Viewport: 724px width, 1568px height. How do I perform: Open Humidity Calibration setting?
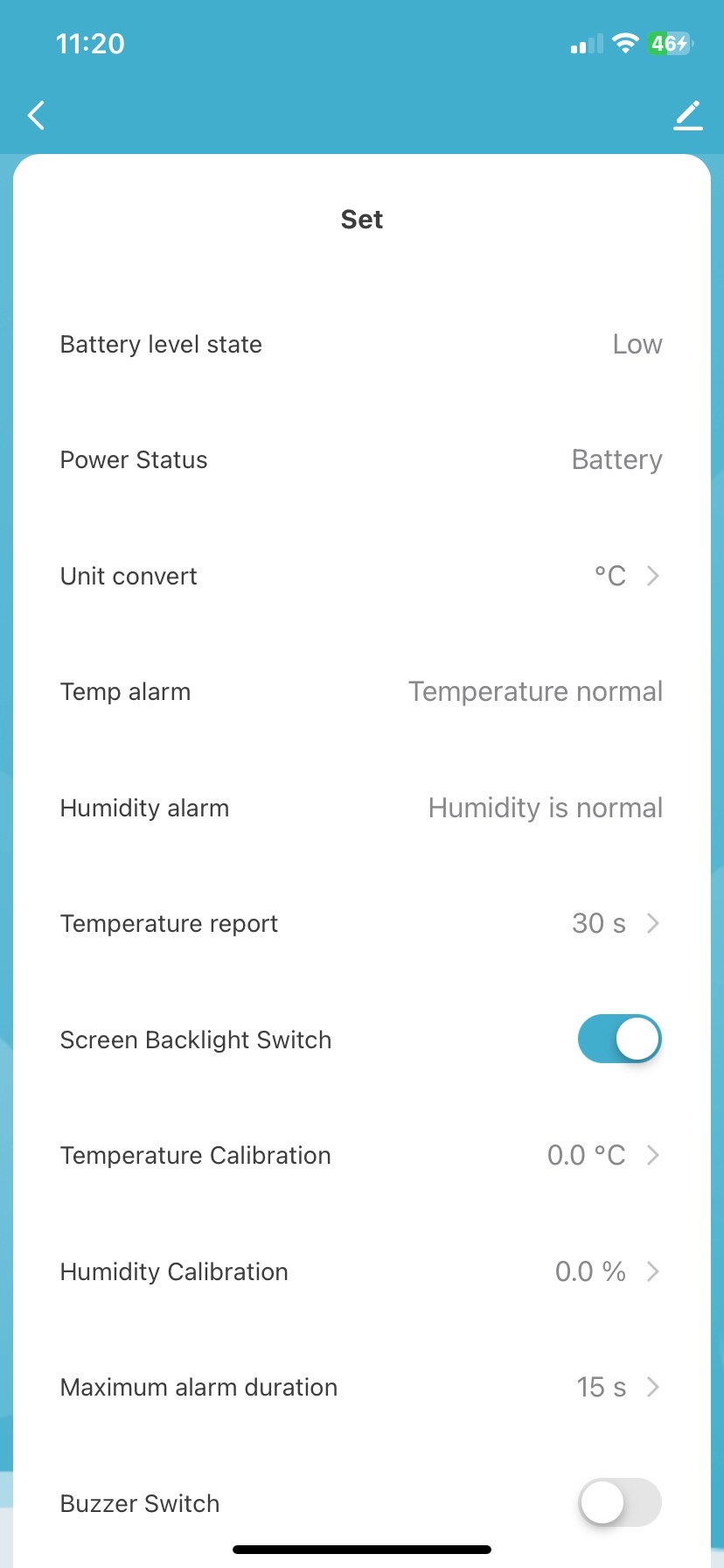click(606, 1271)
